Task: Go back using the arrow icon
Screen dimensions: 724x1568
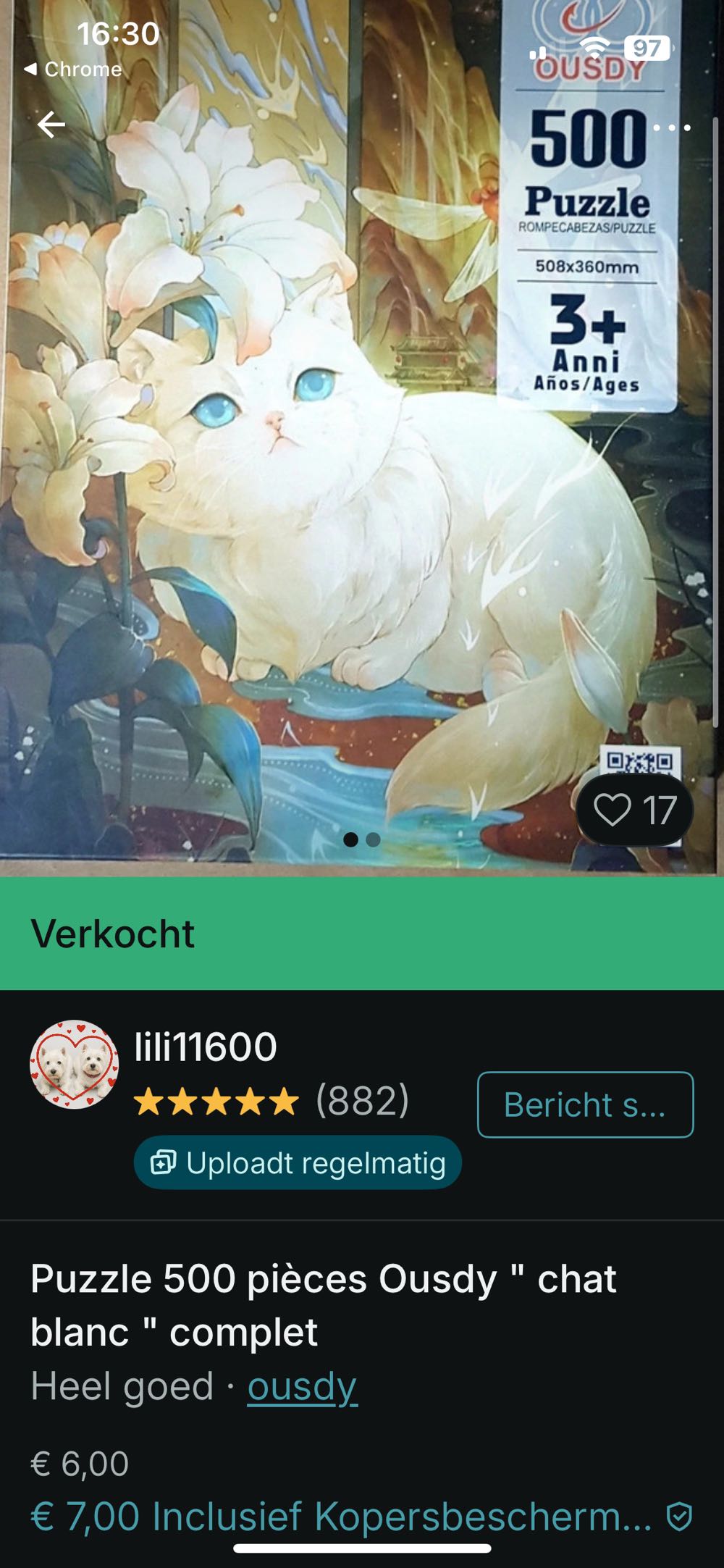Action: 51,125
